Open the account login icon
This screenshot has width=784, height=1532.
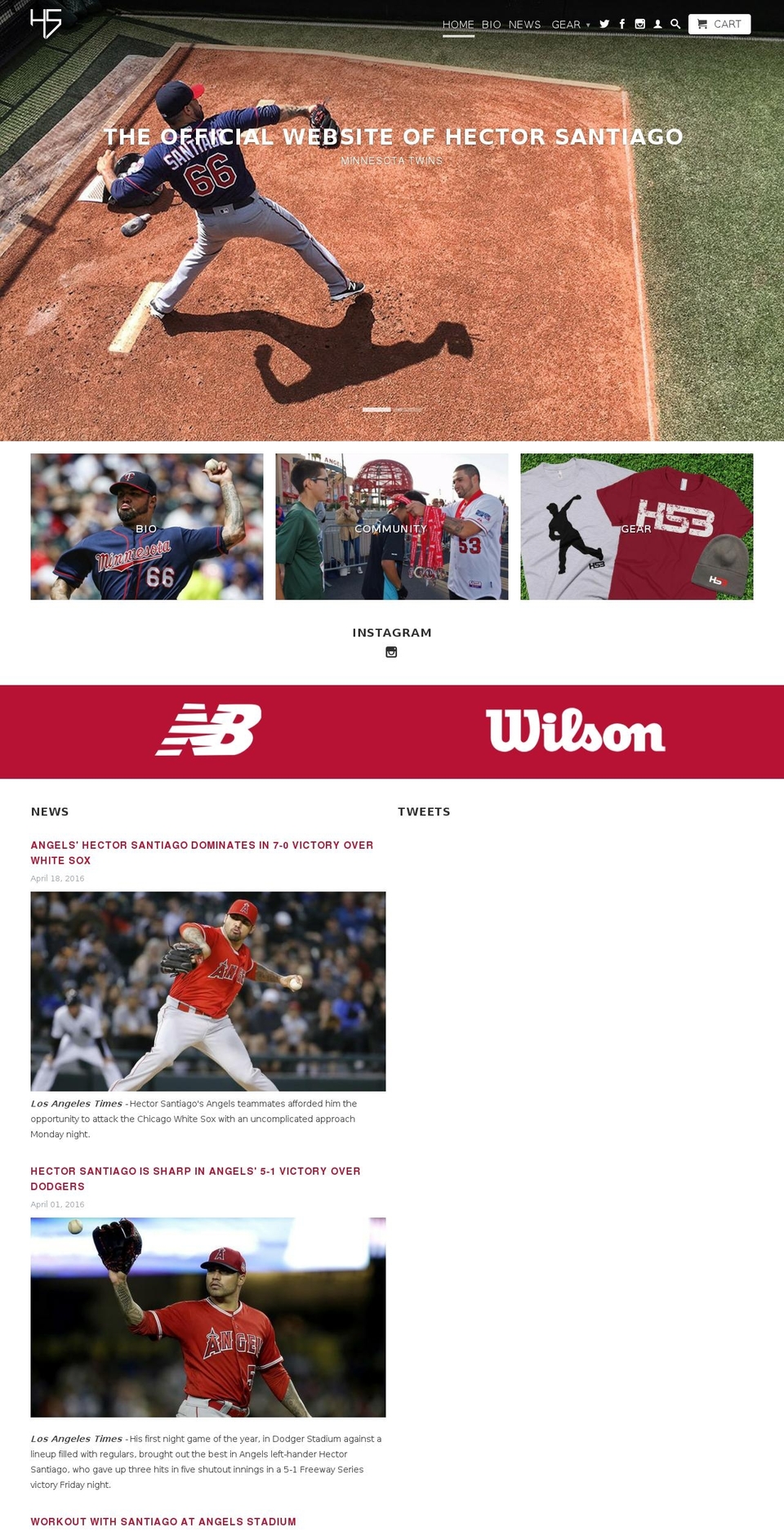coord(657,24)
